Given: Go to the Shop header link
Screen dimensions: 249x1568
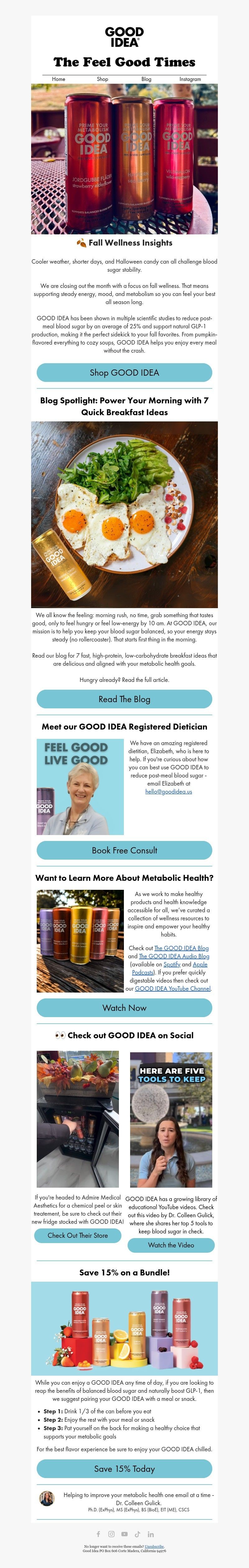Looking at the screenshot, I should coord(102,79).
